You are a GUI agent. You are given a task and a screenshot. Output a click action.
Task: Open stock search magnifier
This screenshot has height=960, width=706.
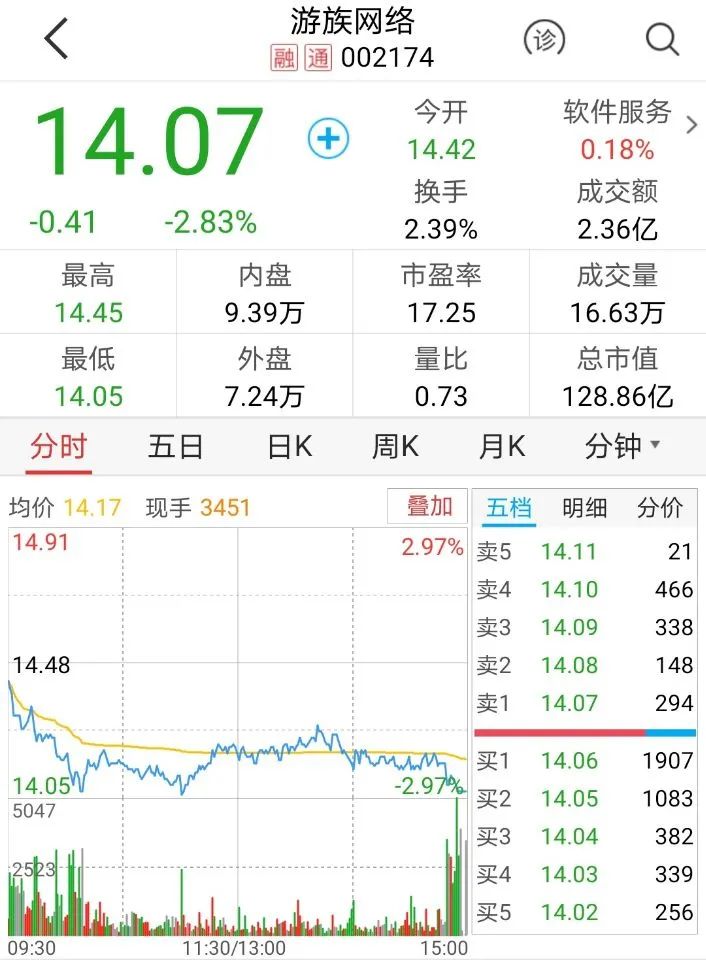pos(662,40)
